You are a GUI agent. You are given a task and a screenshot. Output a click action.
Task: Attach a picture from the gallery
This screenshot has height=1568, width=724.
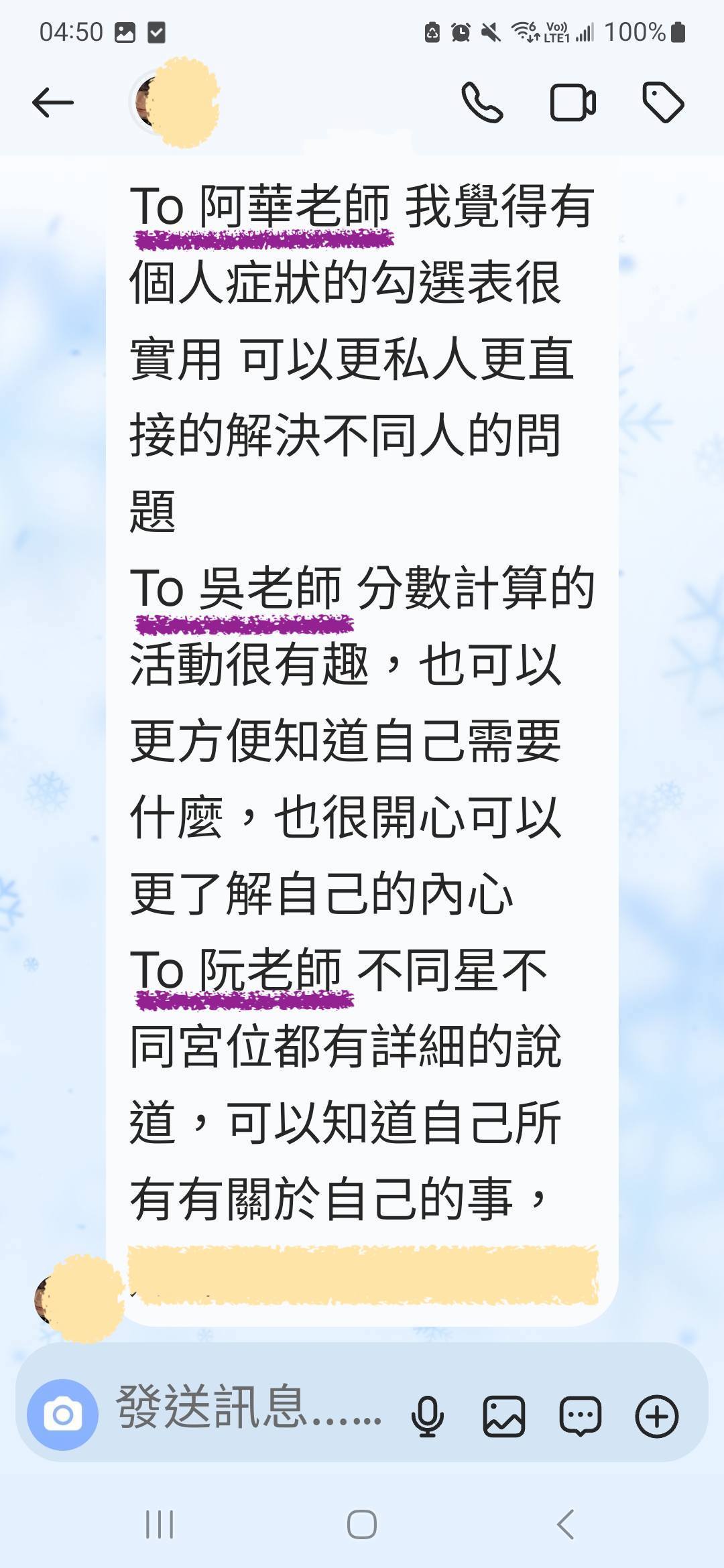click(503, 1416)
